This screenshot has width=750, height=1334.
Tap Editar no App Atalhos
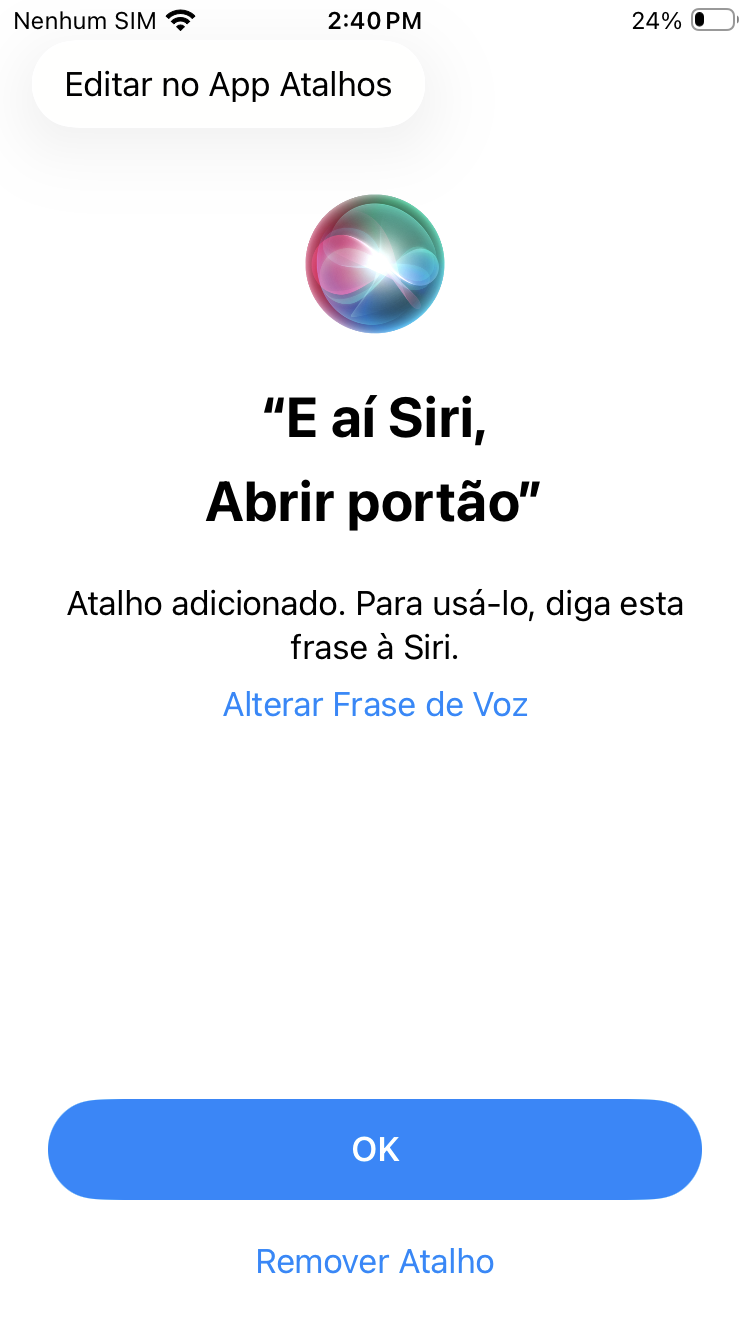coord(228,85)
